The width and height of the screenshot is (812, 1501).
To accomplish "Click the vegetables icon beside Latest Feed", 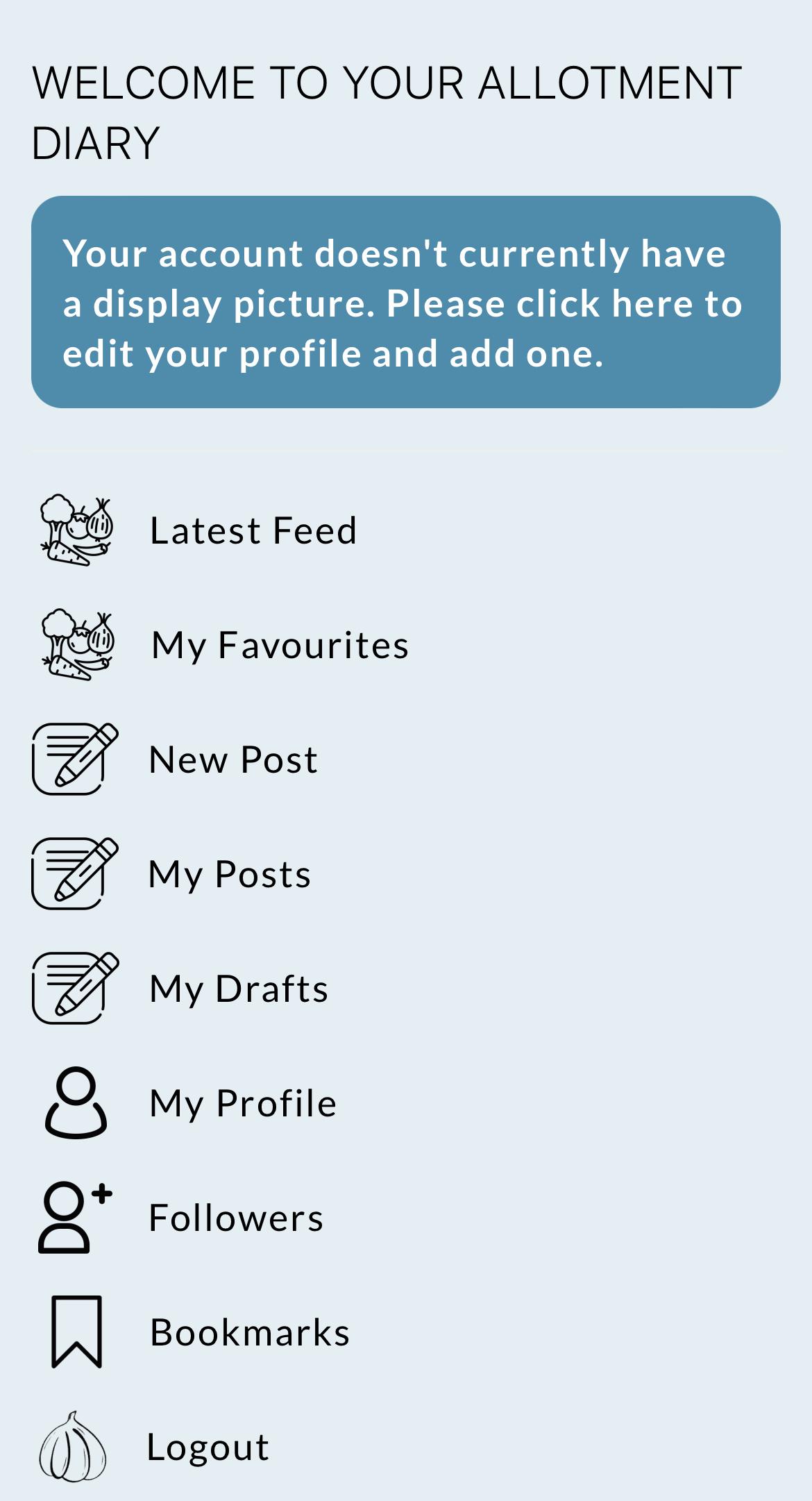I will [x=73, y=531].
